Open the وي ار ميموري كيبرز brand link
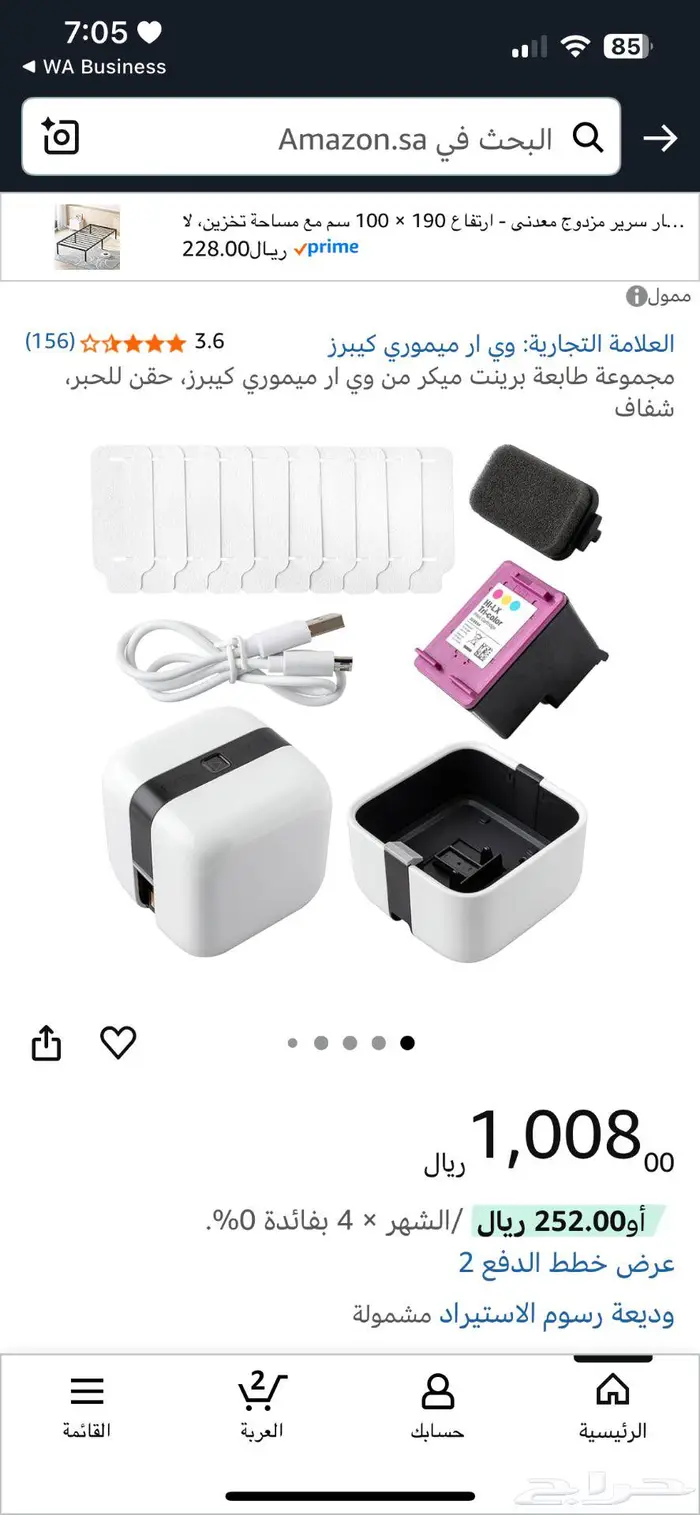Image resolution: width=700 pixels, height=1515 pixels. point(500,344)
